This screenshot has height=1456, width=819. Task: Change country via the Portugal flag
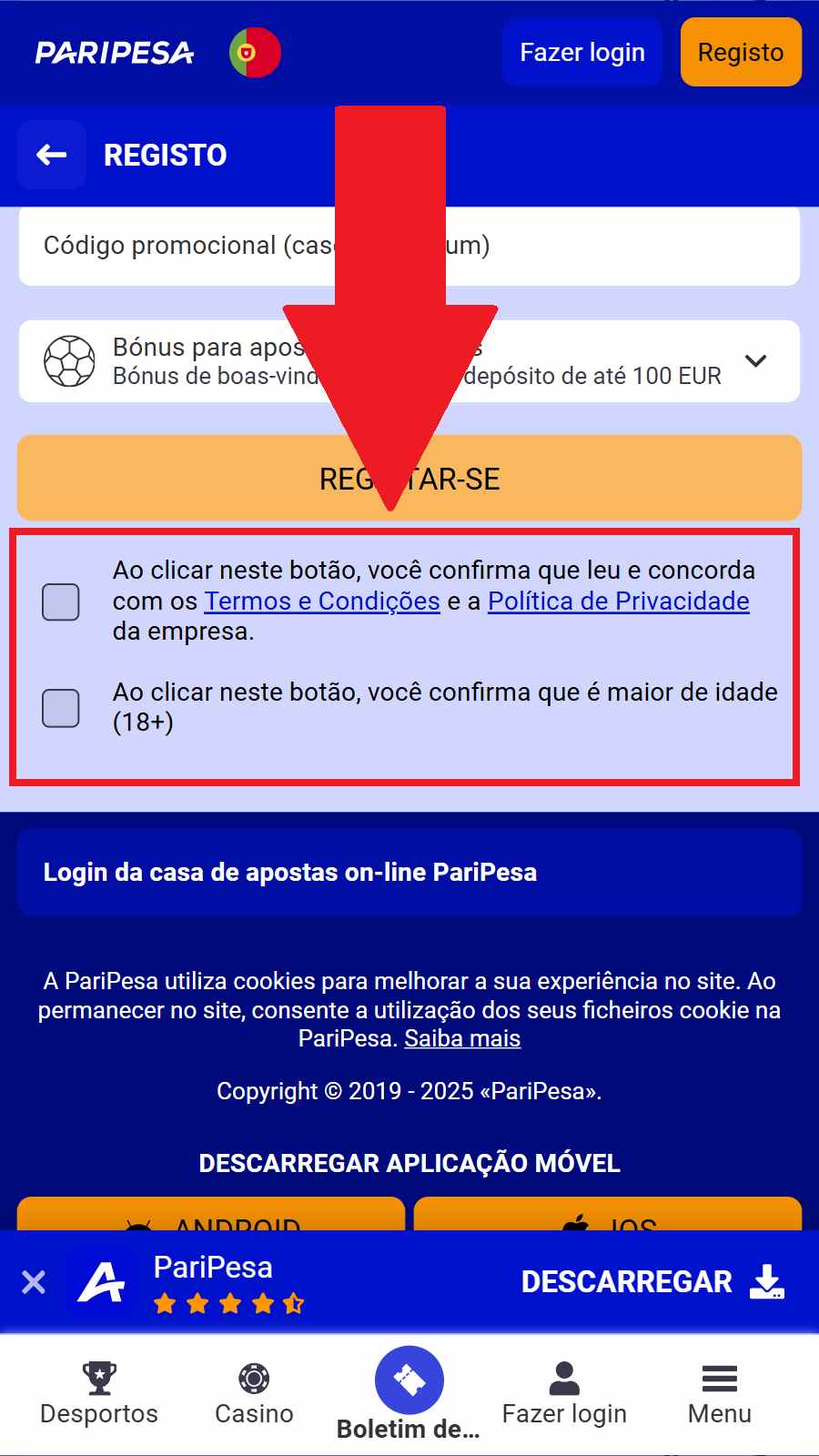(255, 53)
